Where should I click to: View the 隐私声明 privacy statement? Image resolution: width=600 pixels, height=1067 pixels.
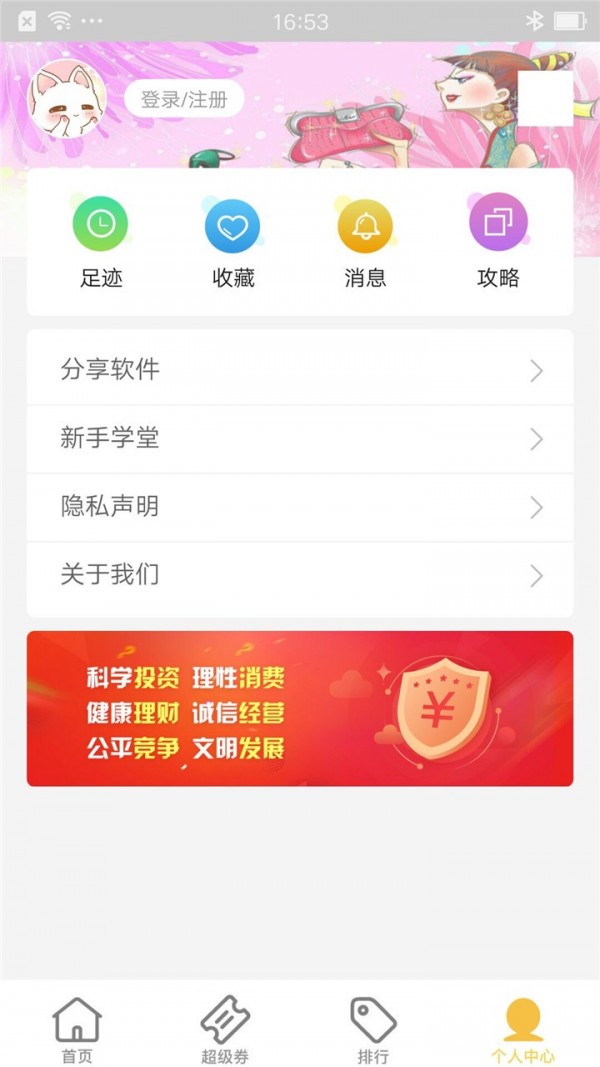[300, 507]
